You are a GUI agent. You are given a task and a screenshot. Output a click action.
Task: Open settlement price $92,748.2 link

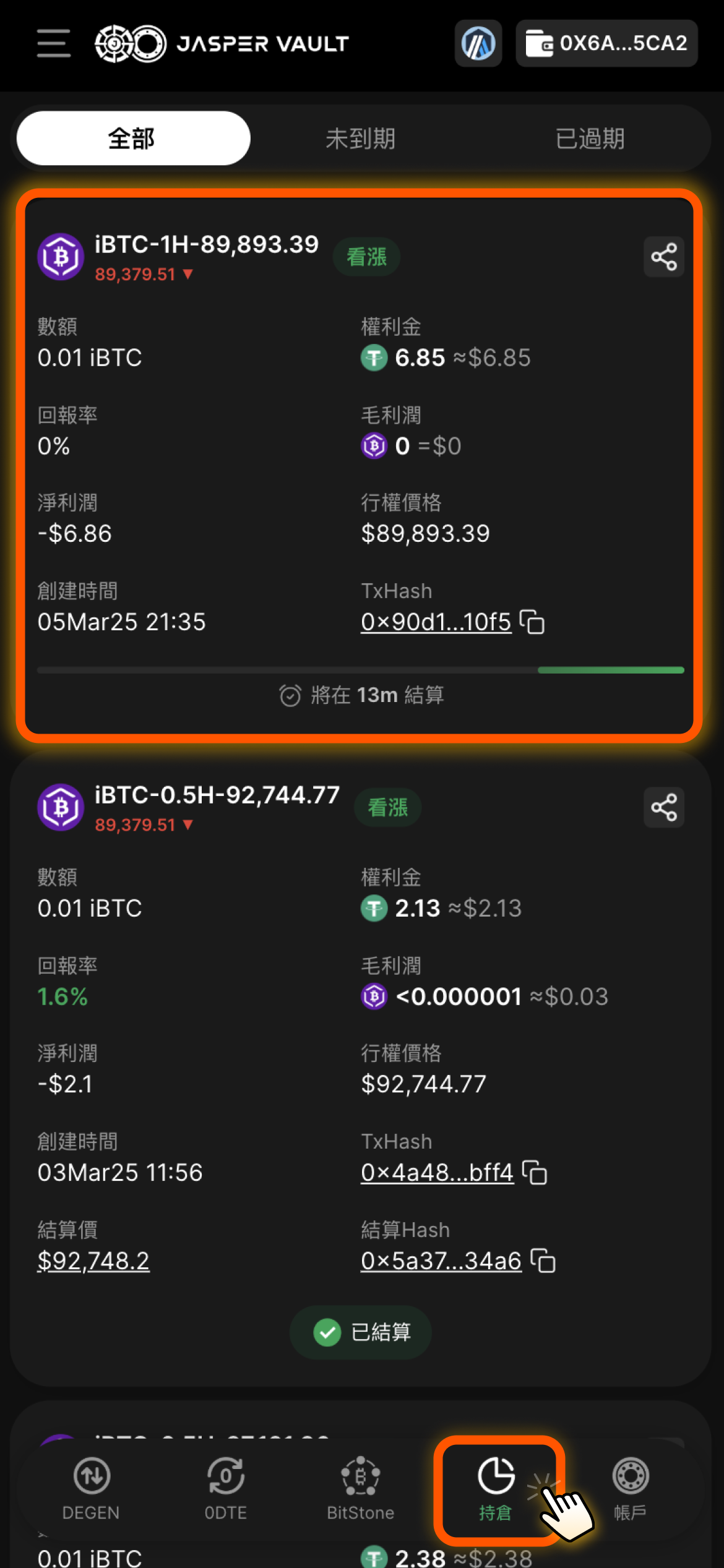click(93, 1261)
